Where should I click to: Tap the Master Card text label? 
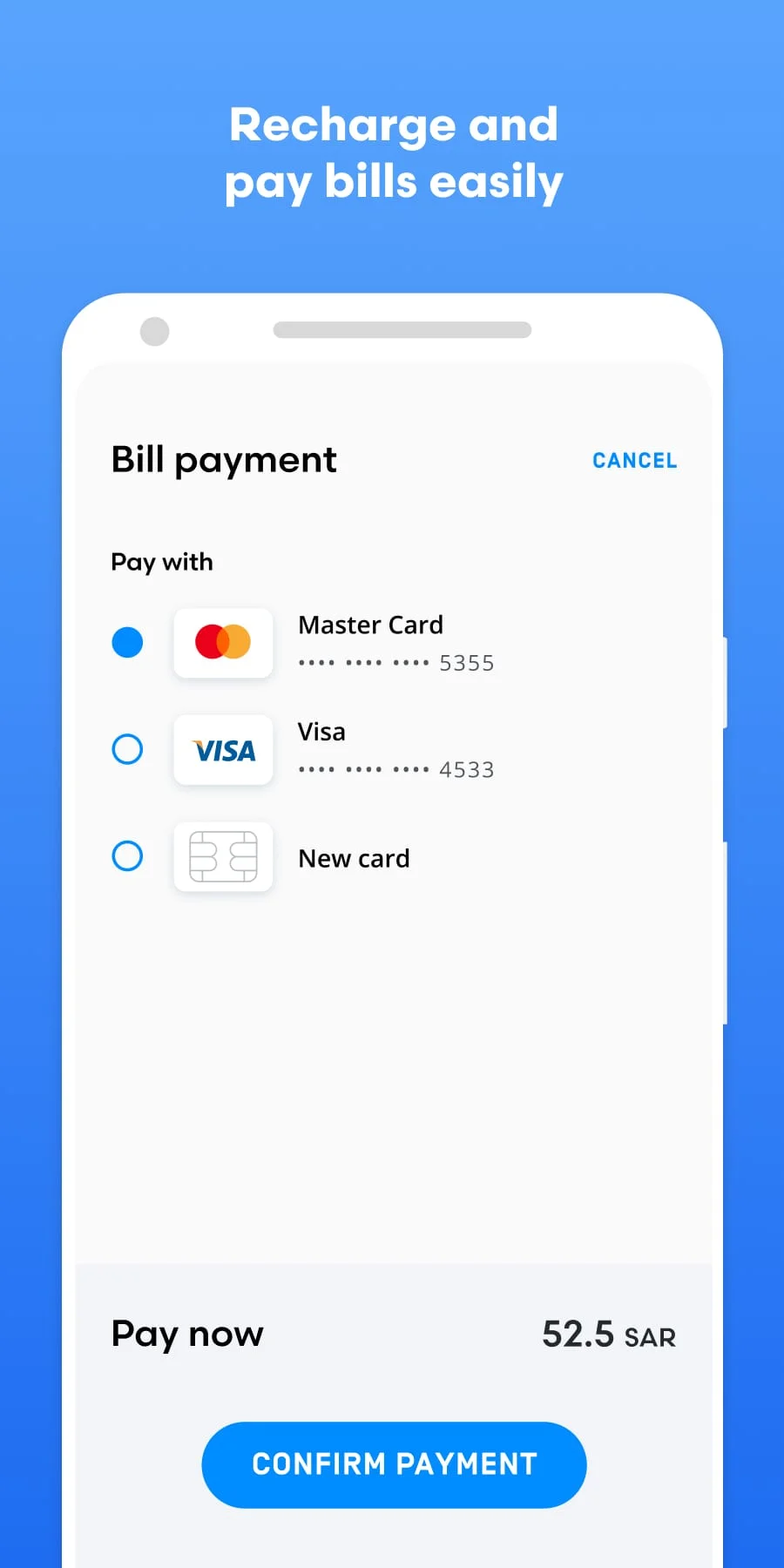click(370, 625)
